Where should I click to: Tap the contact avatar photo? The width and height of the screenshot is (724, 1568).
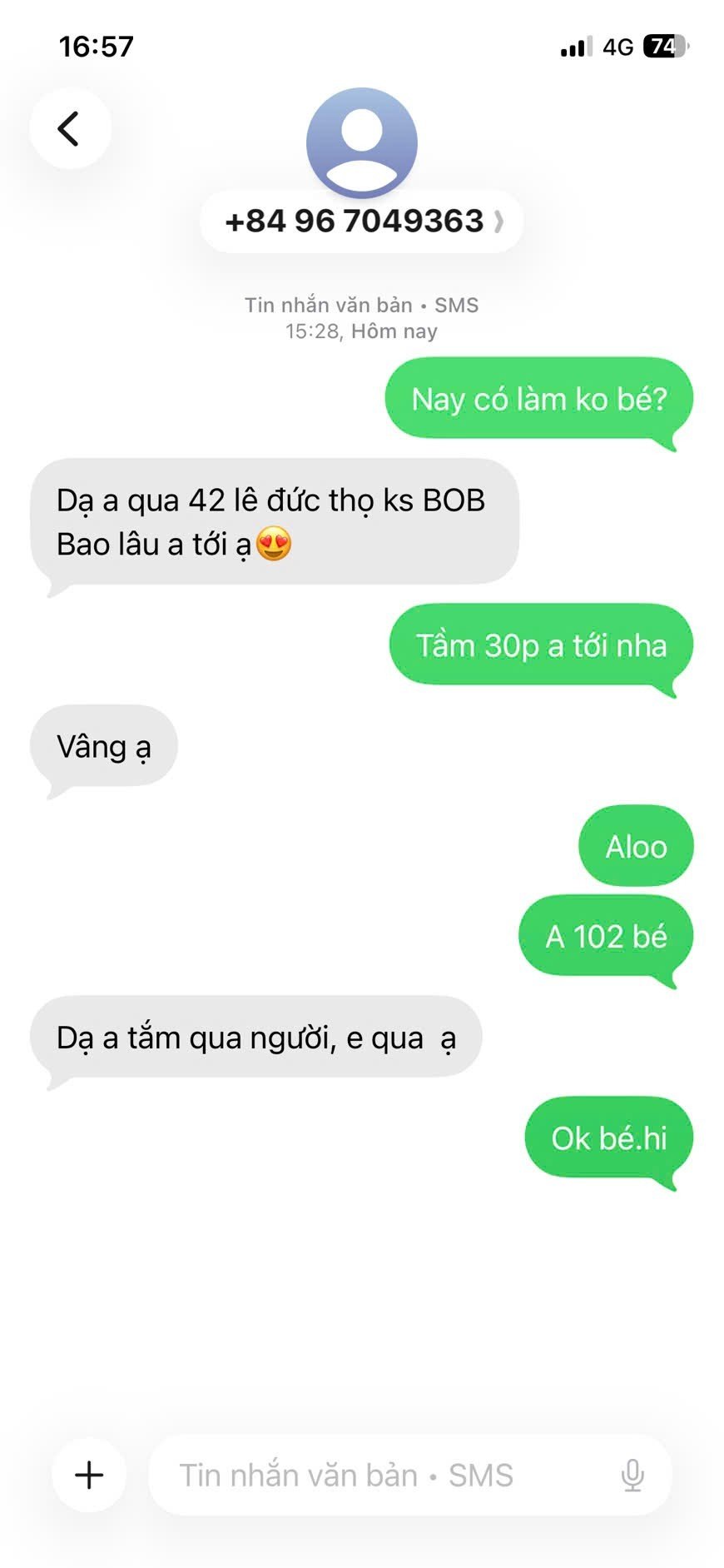[x=362, y=142]
